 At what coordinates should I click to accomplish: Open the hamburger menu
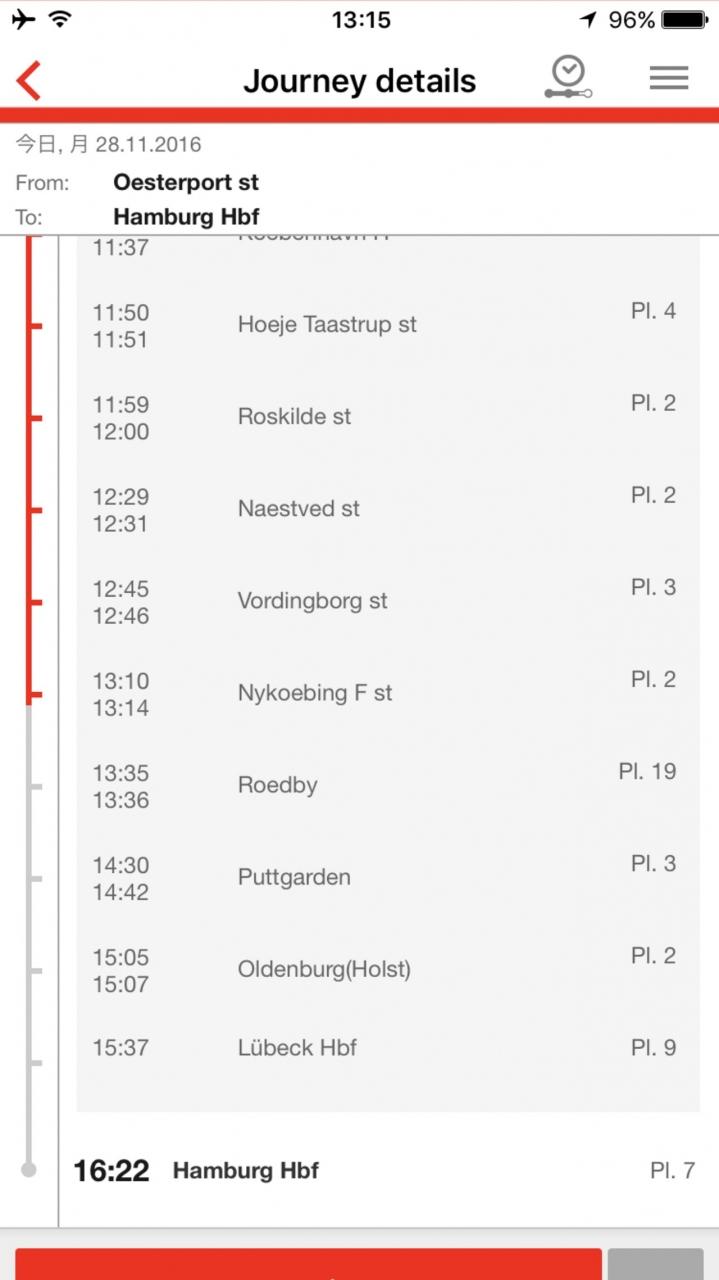click(669, 78)
